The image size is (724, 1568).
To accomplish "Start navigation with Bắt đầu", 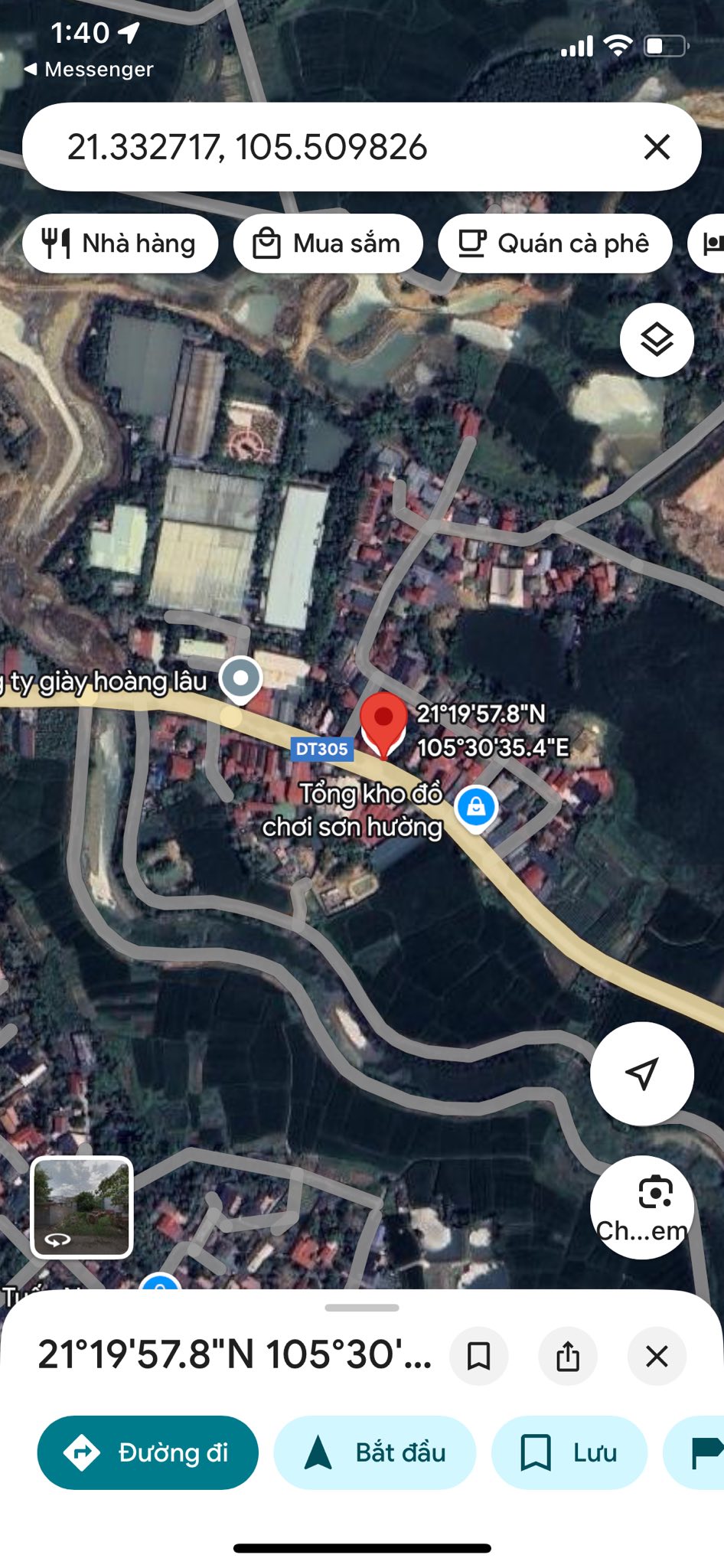I will [375, 1452].
